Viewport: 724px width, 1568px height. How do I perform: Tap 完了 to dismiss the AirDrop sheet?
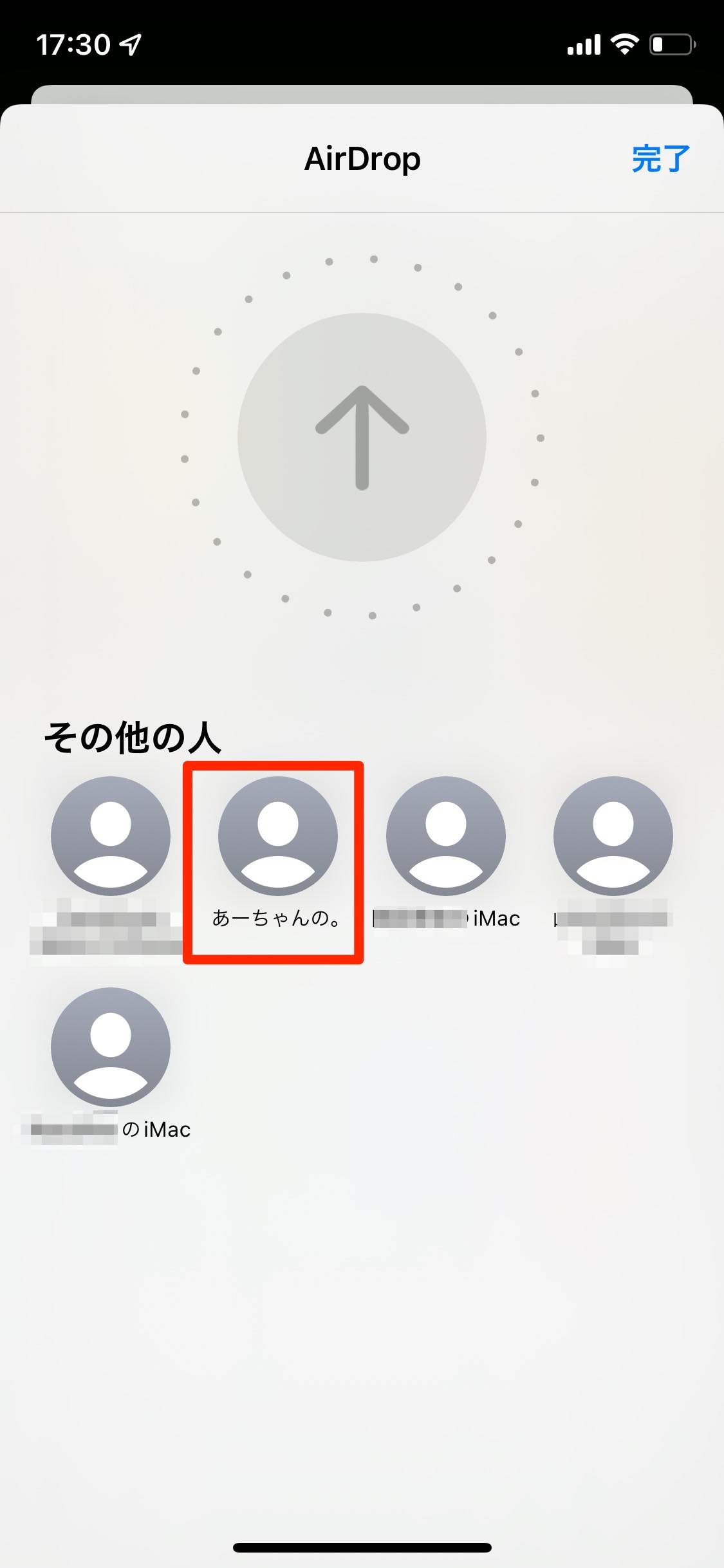coord(658,159)
